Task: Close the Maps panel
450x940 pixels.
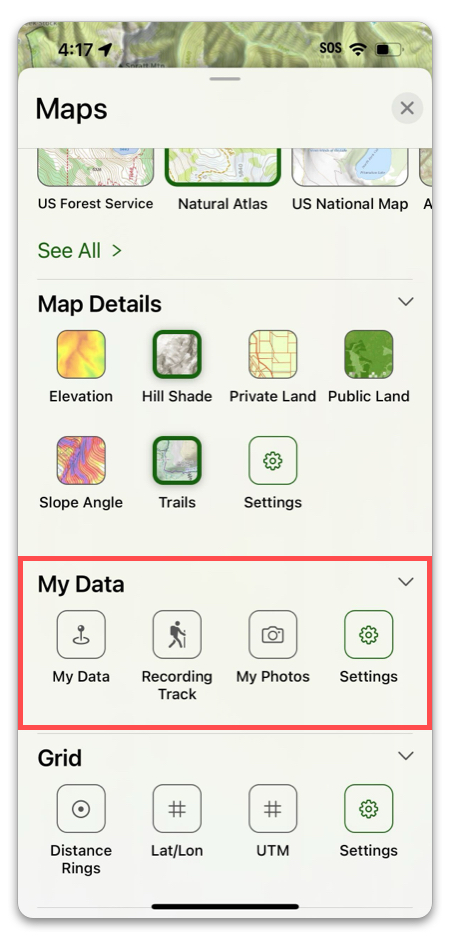Action: (x=407, y=109)
